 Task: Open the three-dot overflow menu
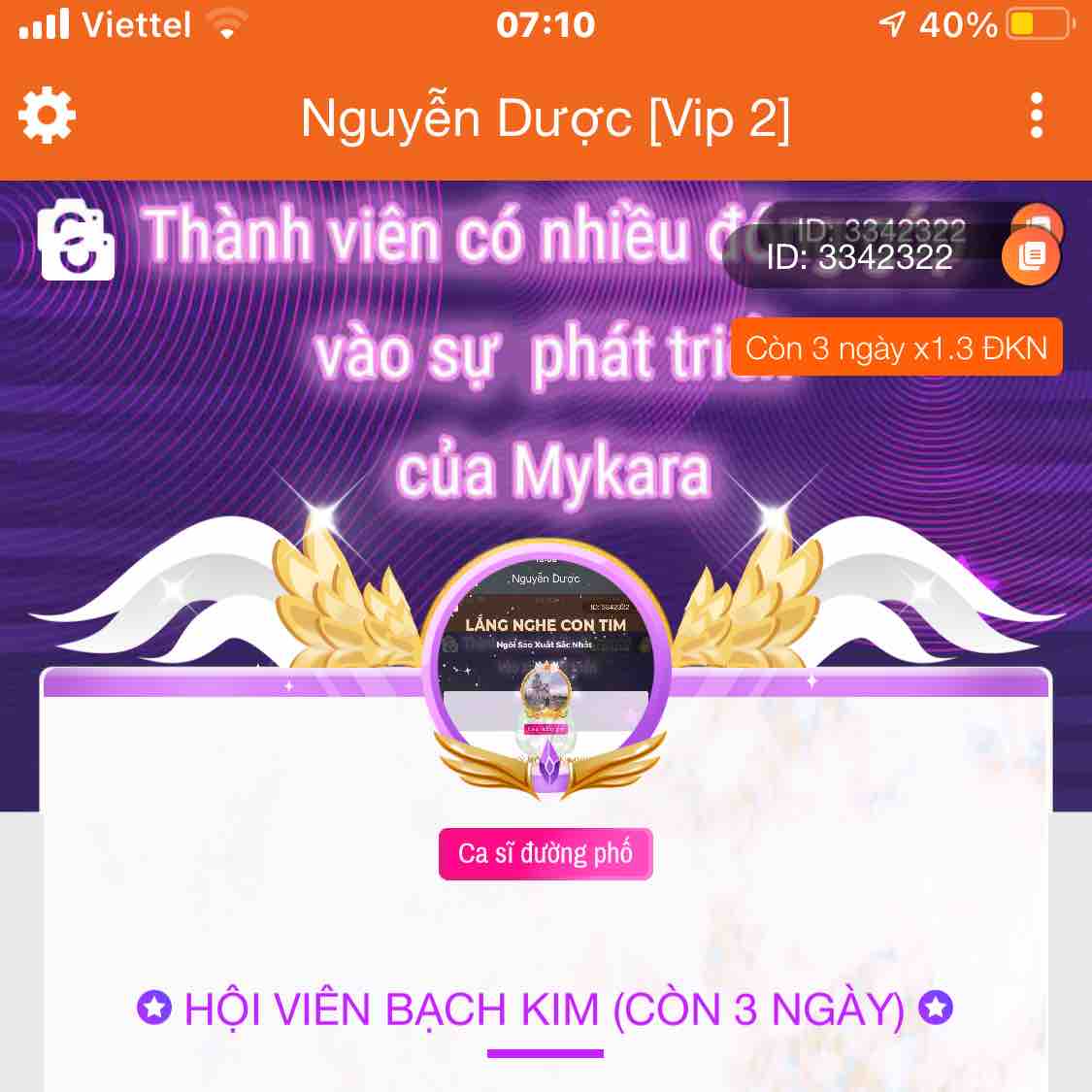click(1037, 116)
